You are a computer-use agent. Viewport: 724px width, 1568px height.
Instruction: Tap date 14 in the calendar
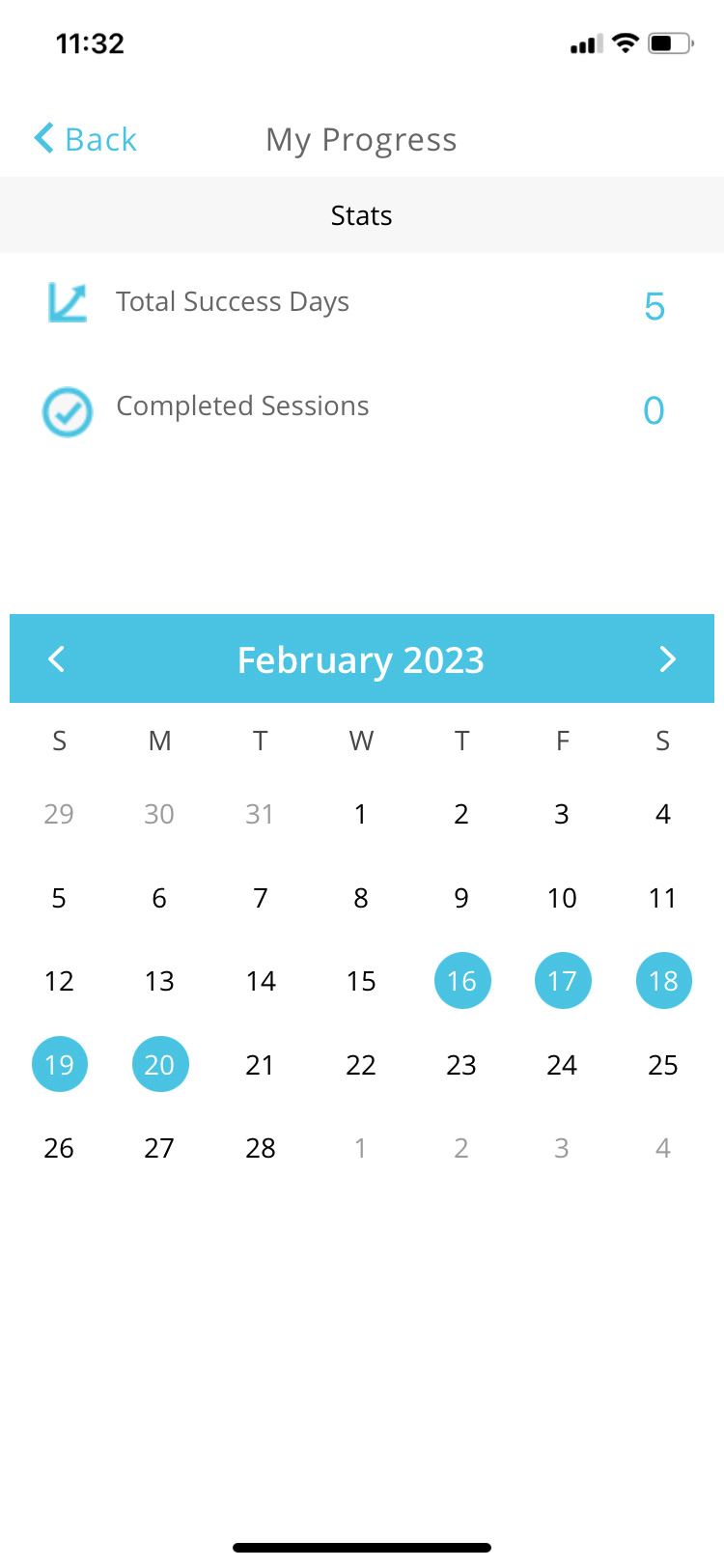(x=260, y=981)
